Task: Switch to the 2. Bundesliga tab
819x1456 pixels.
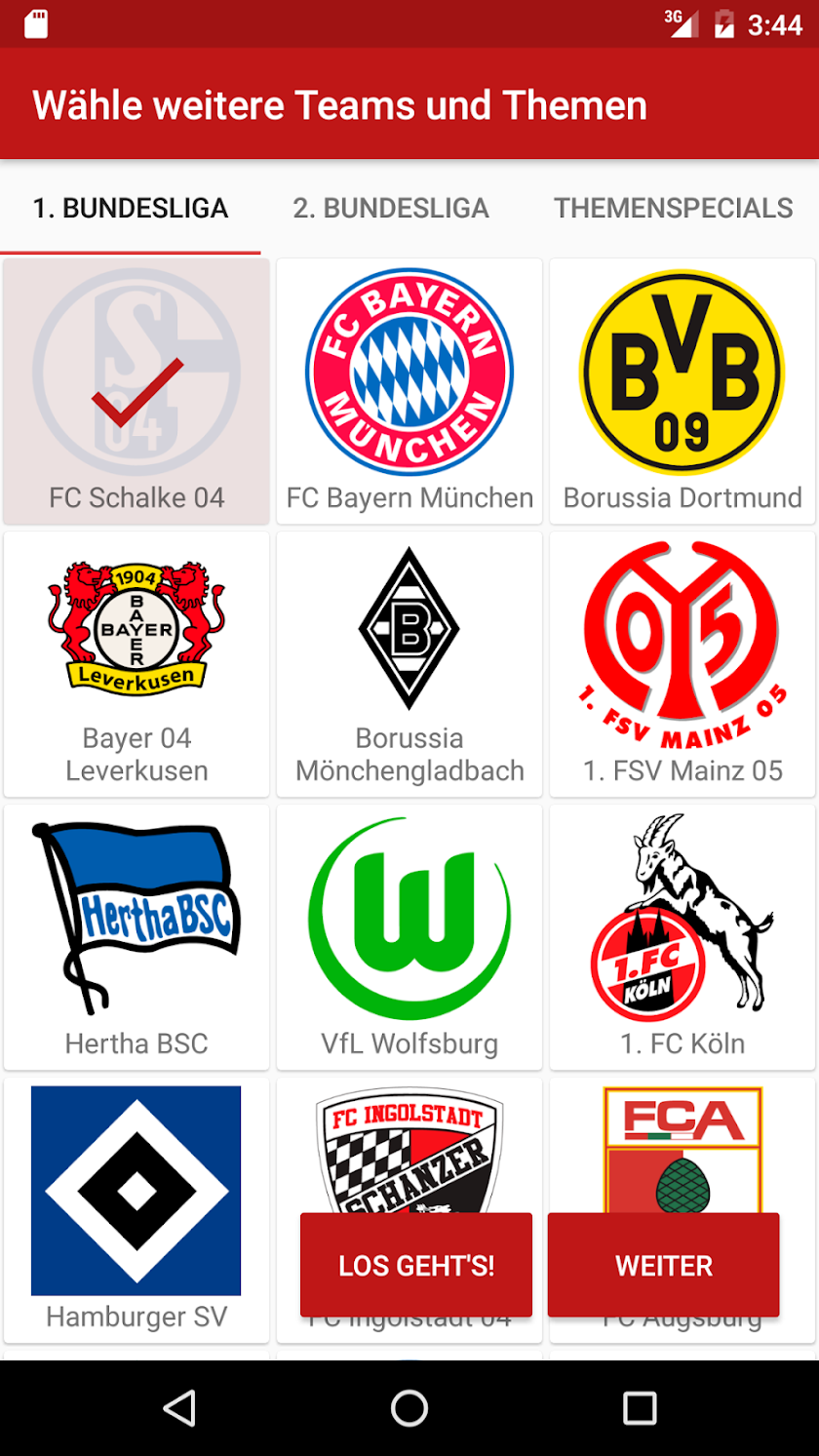Action: coord(391,209)
